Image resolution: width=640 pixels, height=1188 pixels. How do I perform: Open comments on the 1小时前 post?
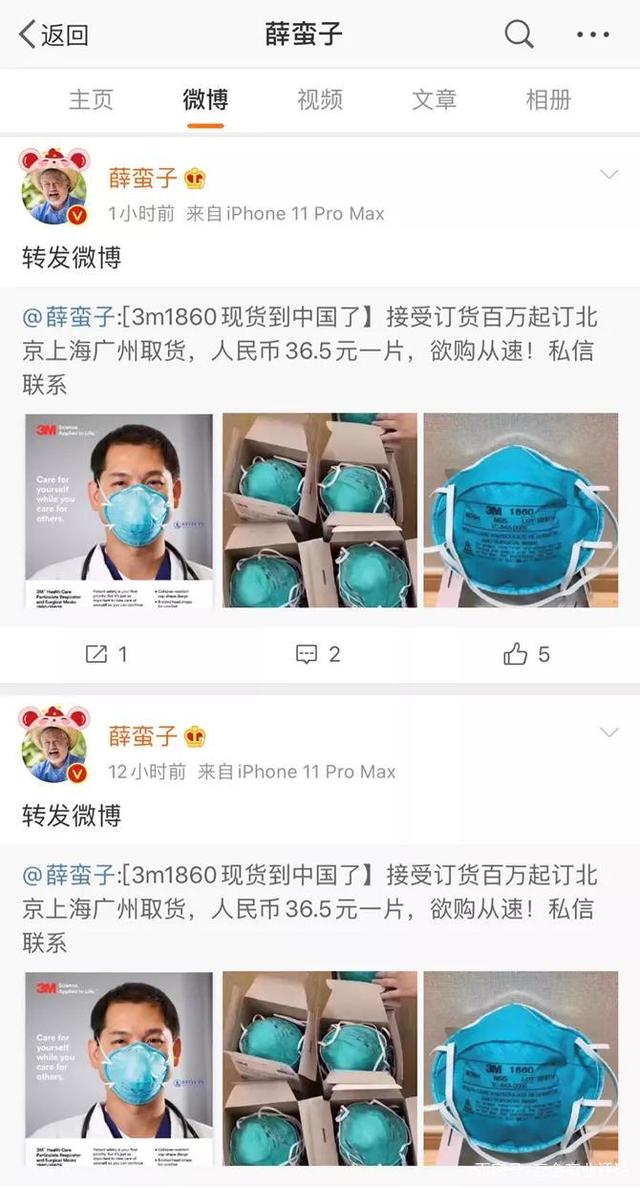coord(318,654)
